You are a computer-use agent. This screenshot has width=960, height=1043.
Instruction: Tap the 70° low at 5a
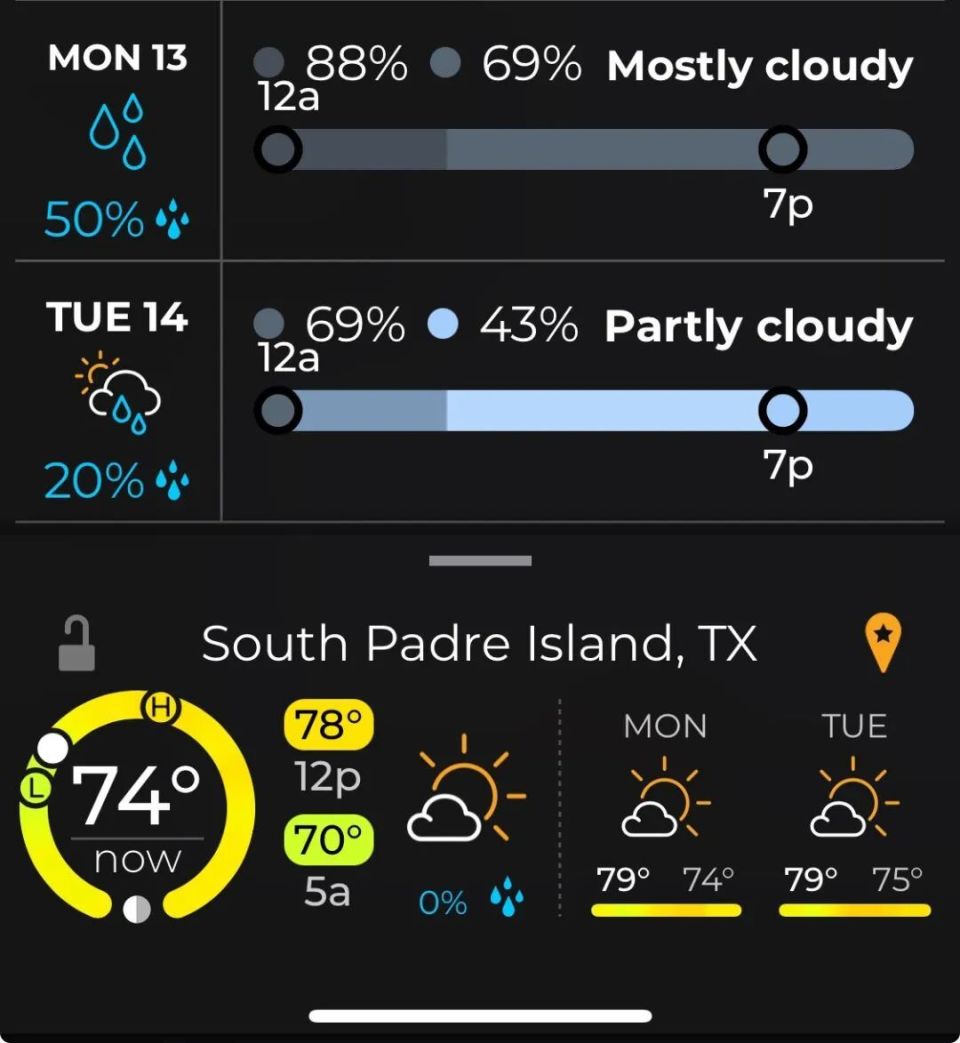(x=329, y=842)
